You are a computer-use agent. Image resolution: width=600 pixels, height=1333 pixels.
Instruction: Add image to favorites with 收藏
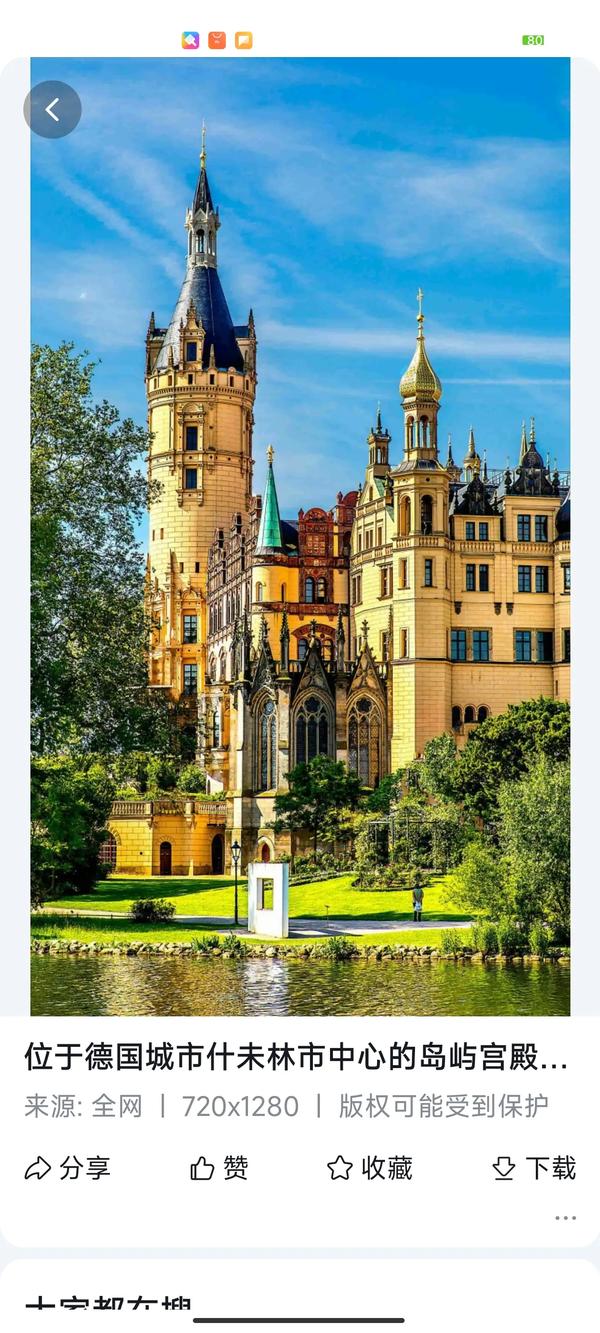(x=370, y=1168)
